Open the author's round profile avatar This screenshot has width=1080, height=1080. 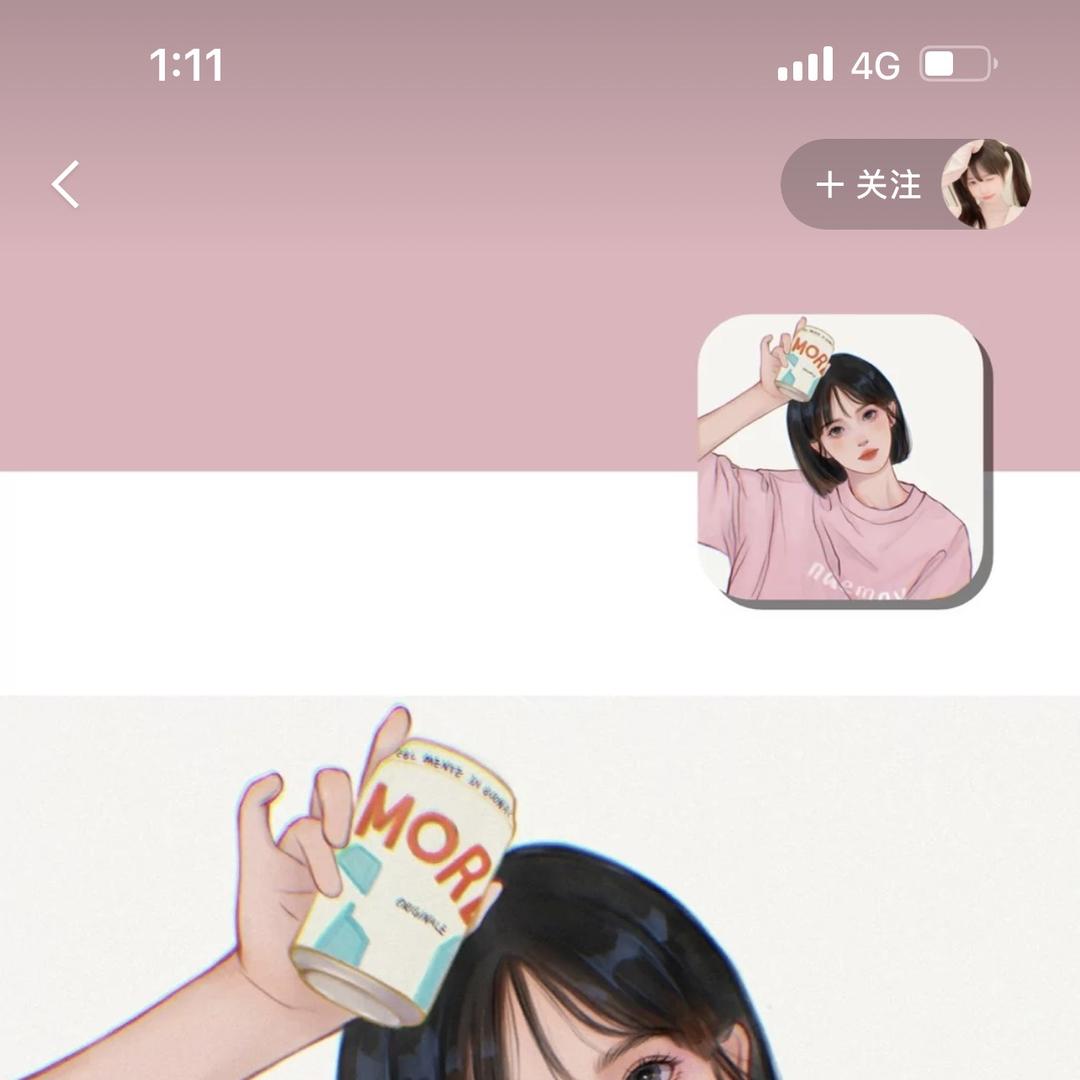pyautogui.click(x=986, y=184)
